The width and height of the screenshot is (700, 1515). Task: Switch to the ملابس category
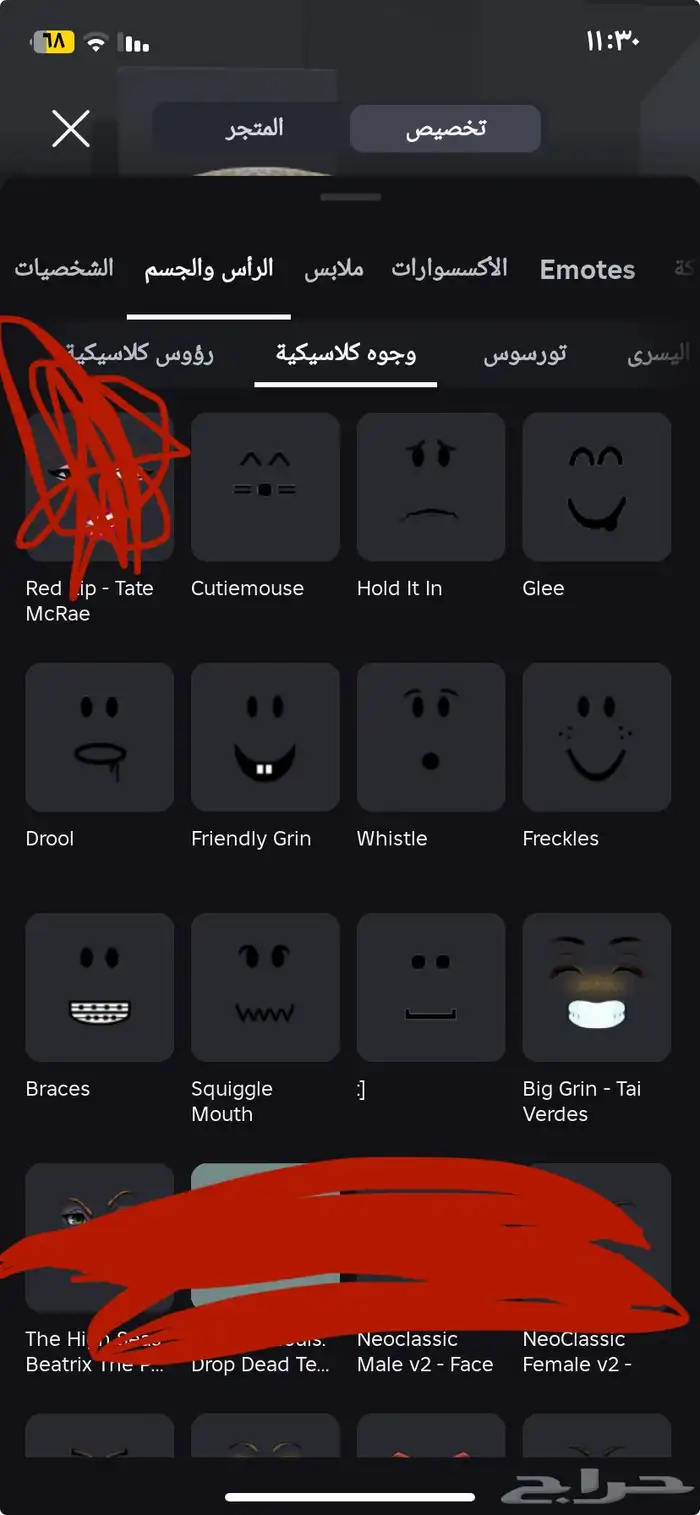pyautogui.click(x=334, y=270)
